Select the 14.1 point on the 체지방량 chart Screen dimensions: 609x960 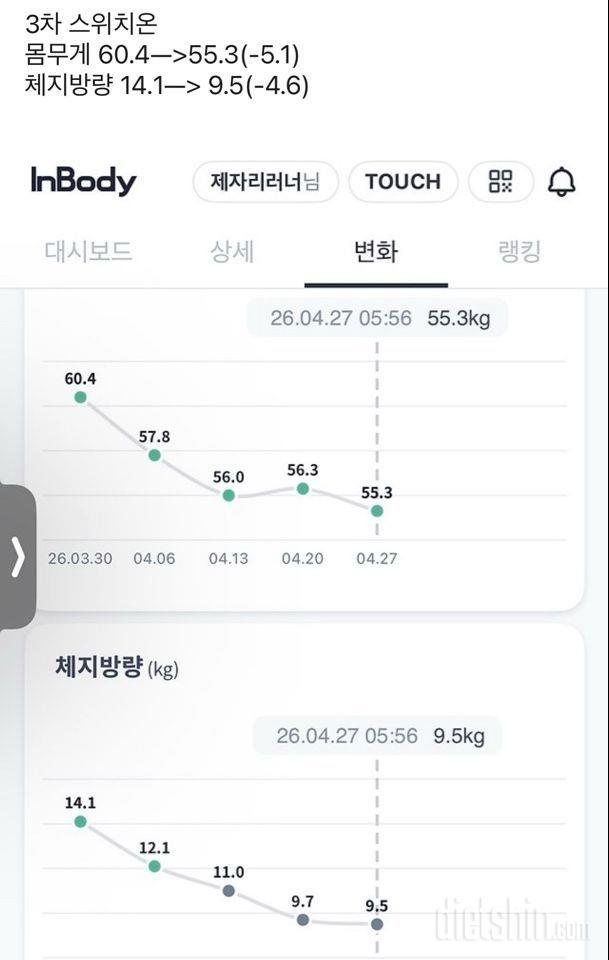(80, 821)
